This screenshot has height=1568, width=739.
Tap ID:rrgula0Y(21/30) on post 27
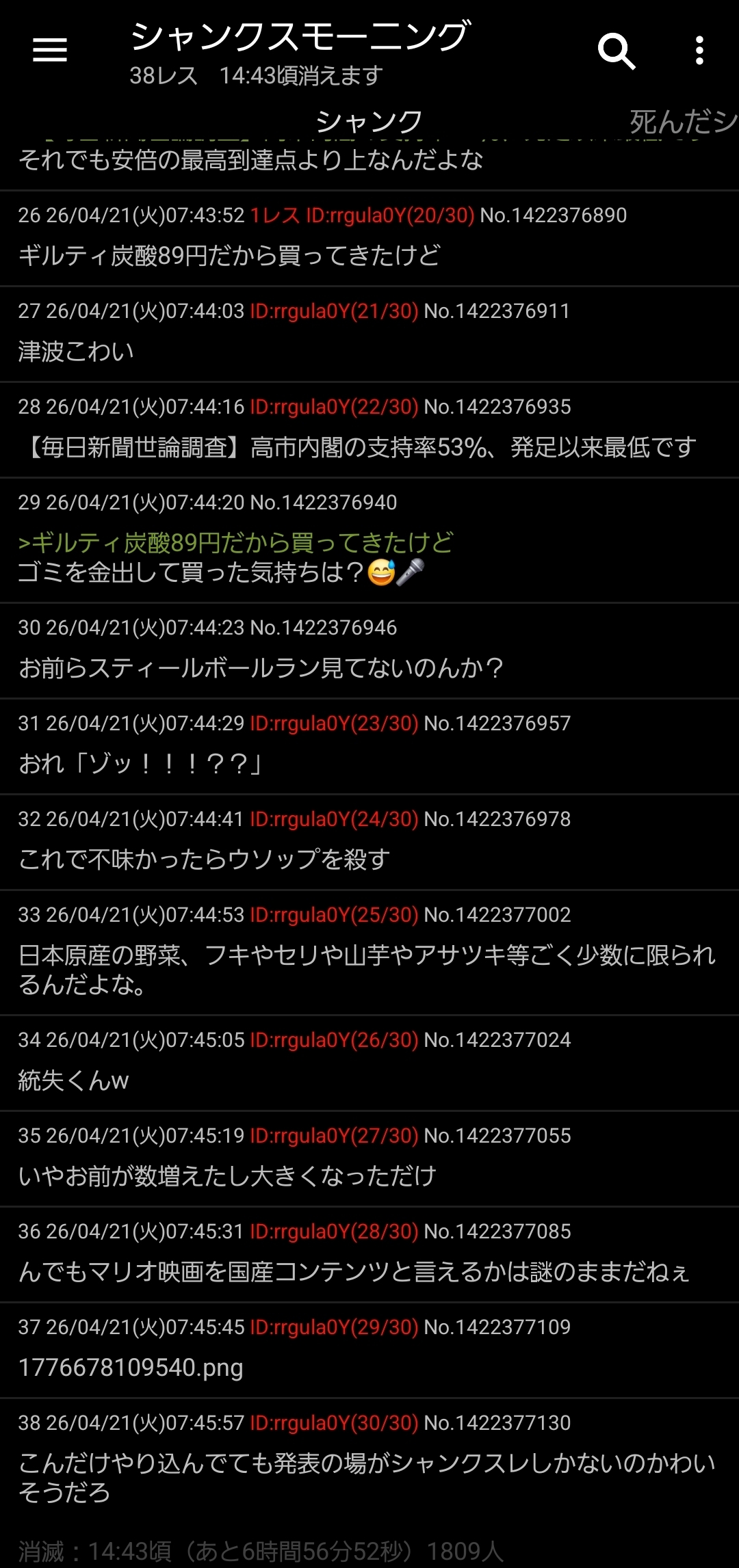tap(334, 311)
